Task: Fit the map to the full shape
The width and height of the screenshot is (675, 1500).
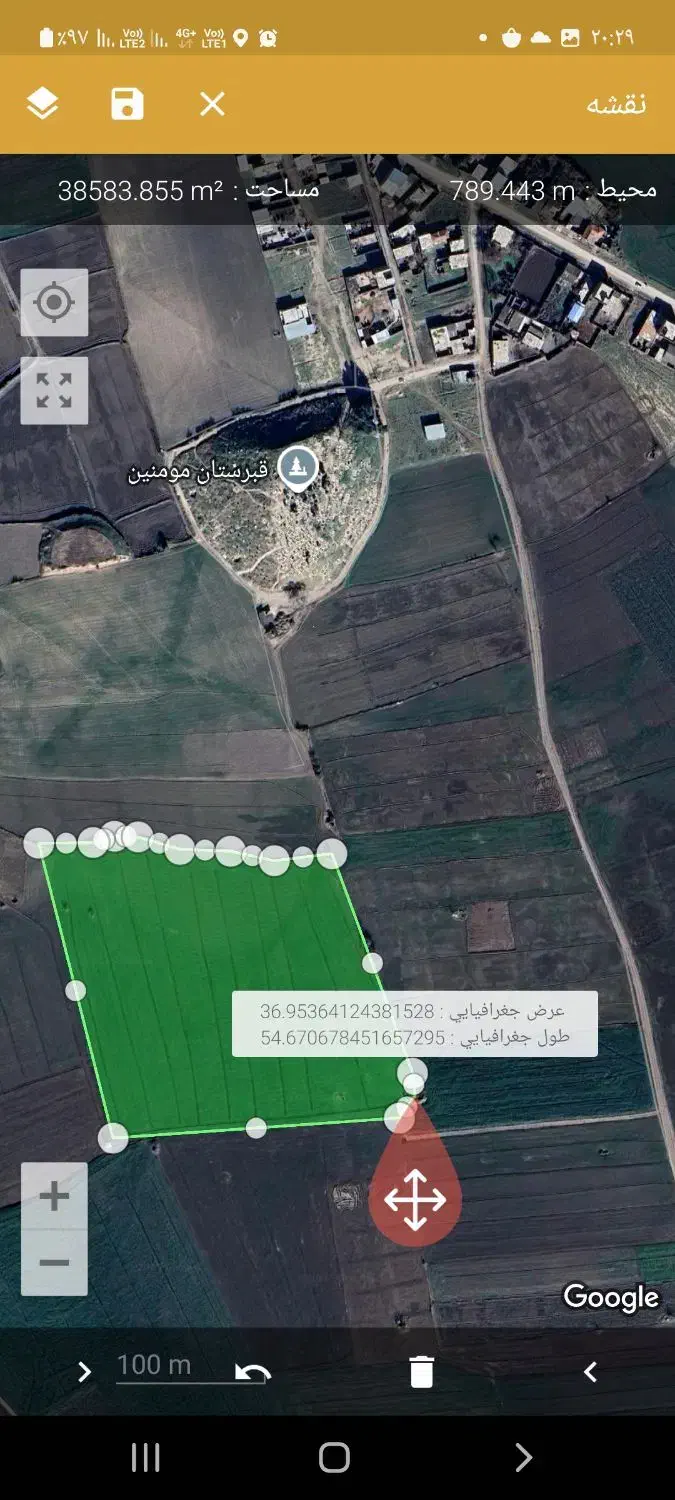Action: click(54, 390)
